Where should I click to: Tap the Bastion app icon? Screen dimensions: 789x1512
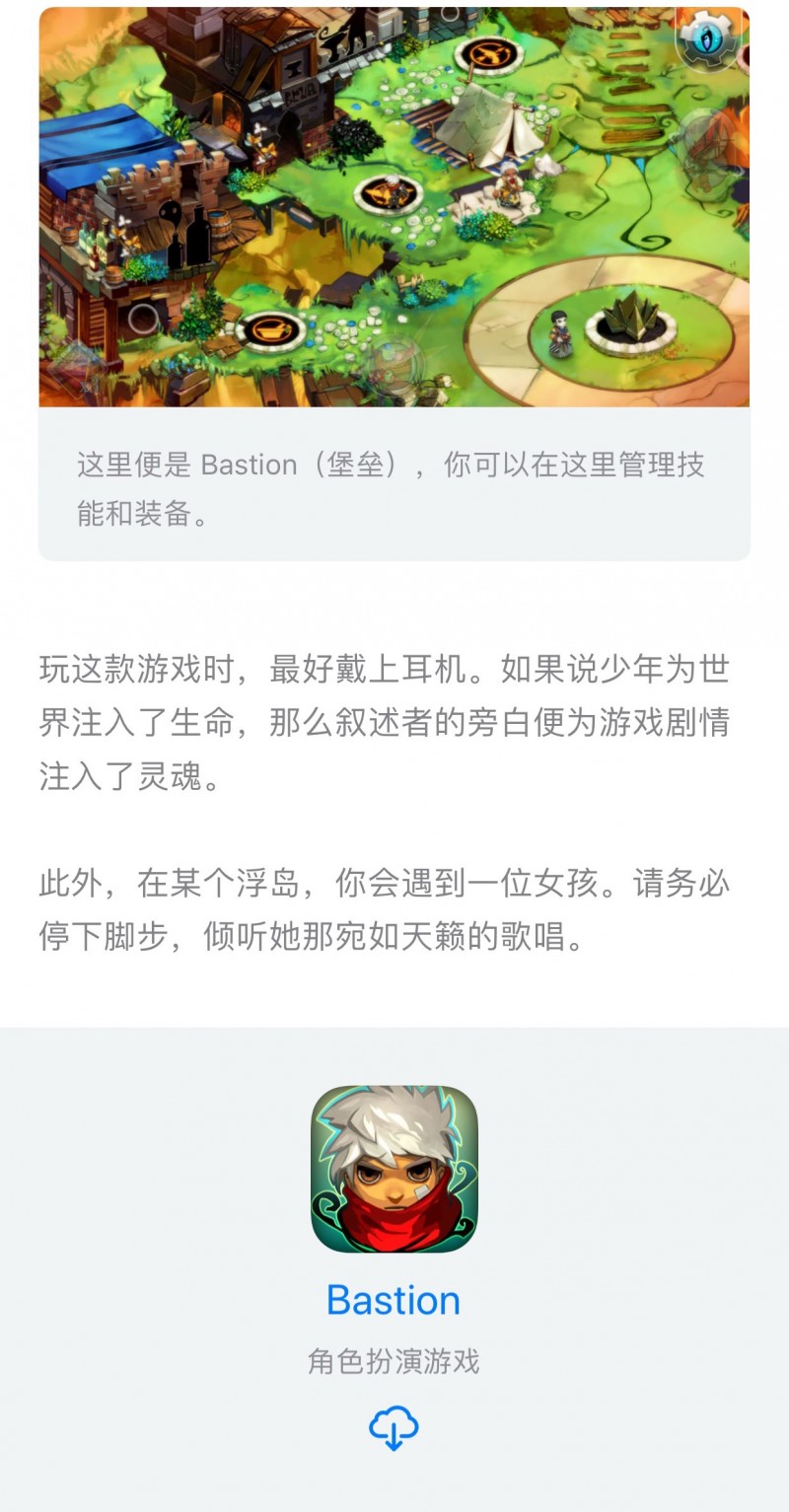tap(394, 1169)
